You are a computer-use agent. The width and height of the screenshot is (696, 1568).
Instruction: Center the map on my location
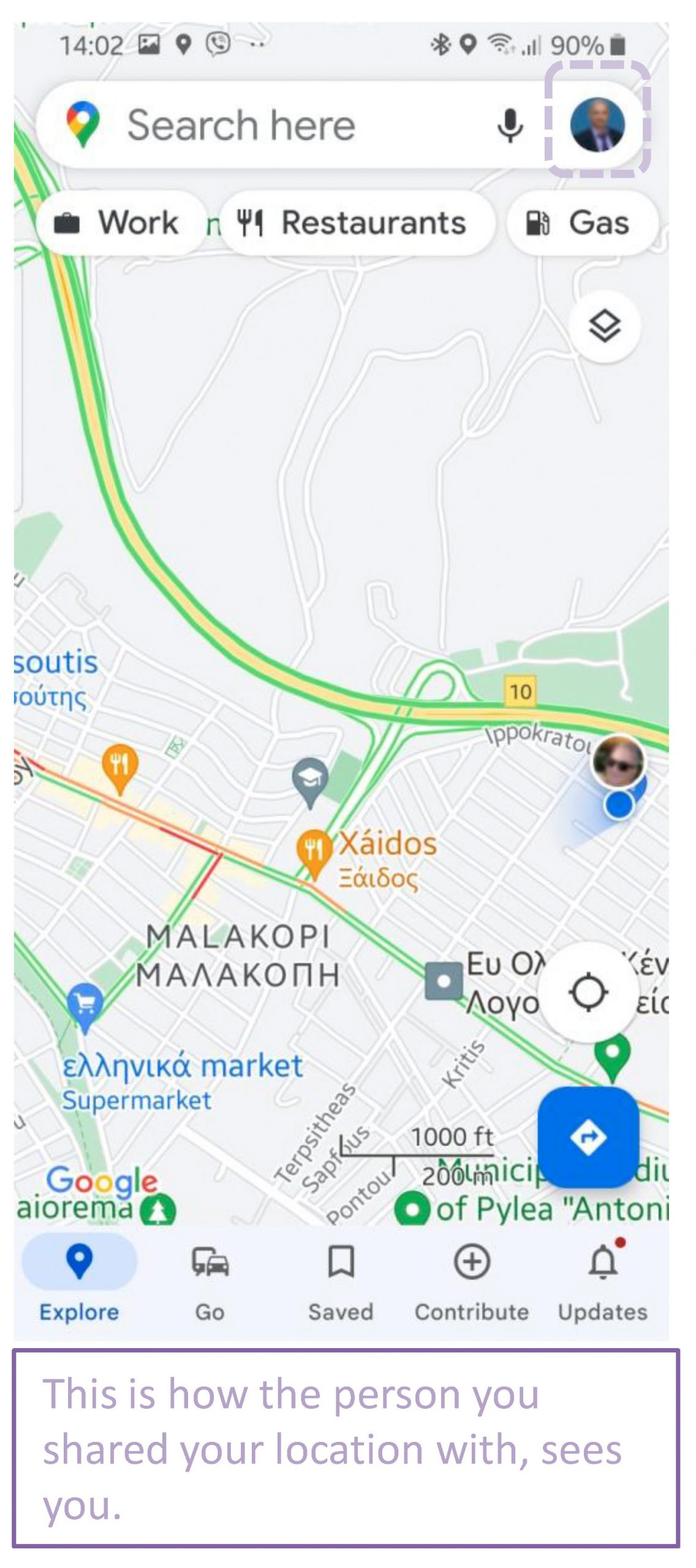click(x=588, y=992)
